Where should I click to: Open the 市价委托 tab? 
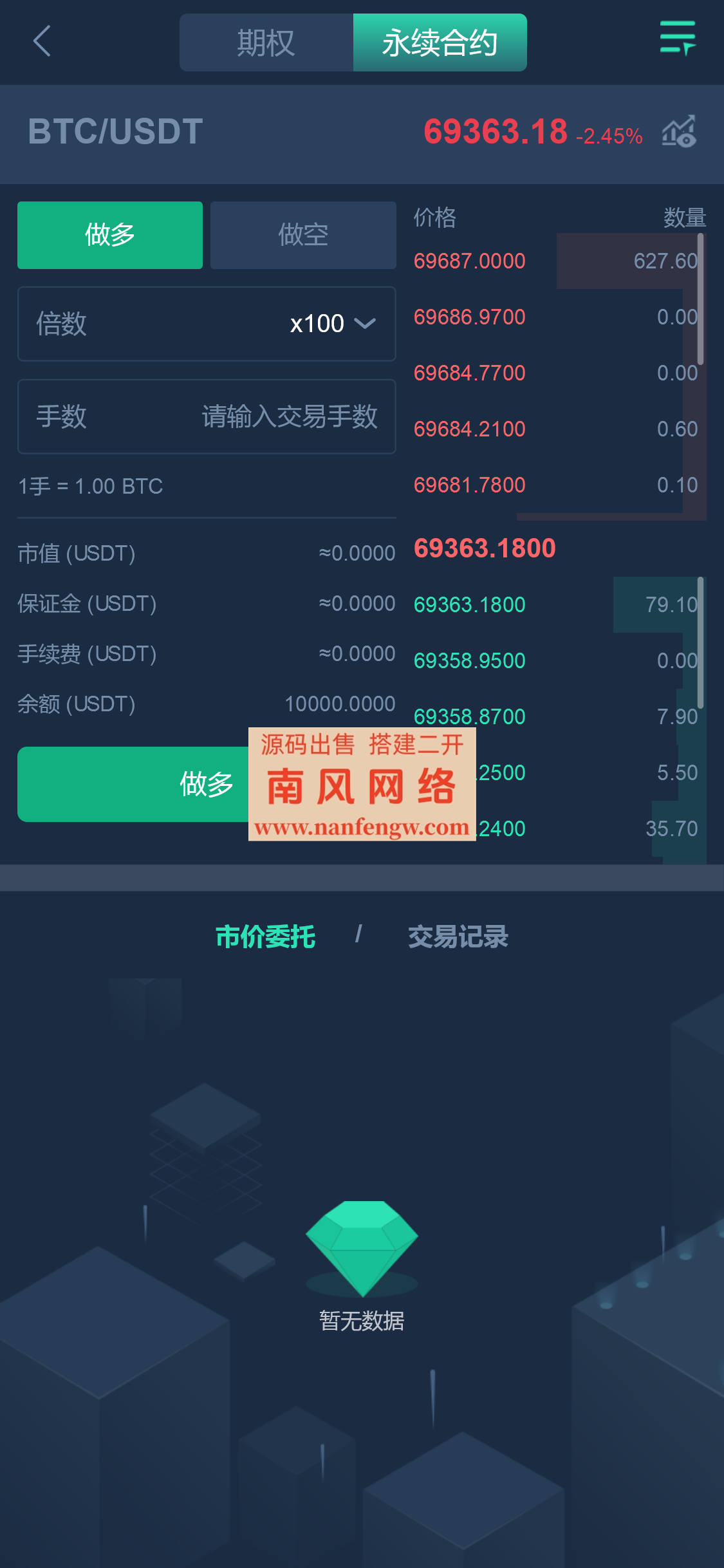(x=266, y=937)
